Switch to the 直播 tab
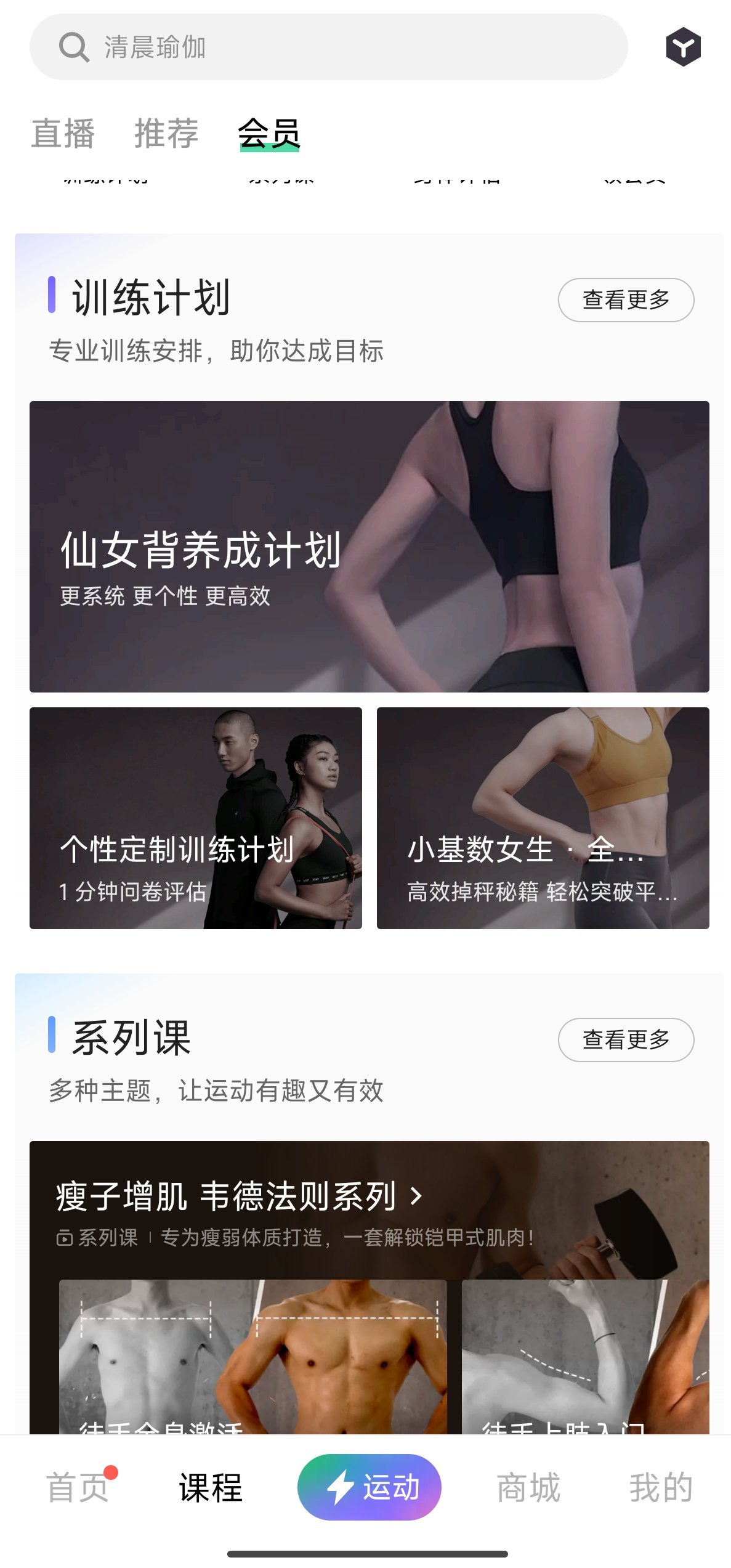The width and height of the screenshot is (731, 1568). click(63, 134)
